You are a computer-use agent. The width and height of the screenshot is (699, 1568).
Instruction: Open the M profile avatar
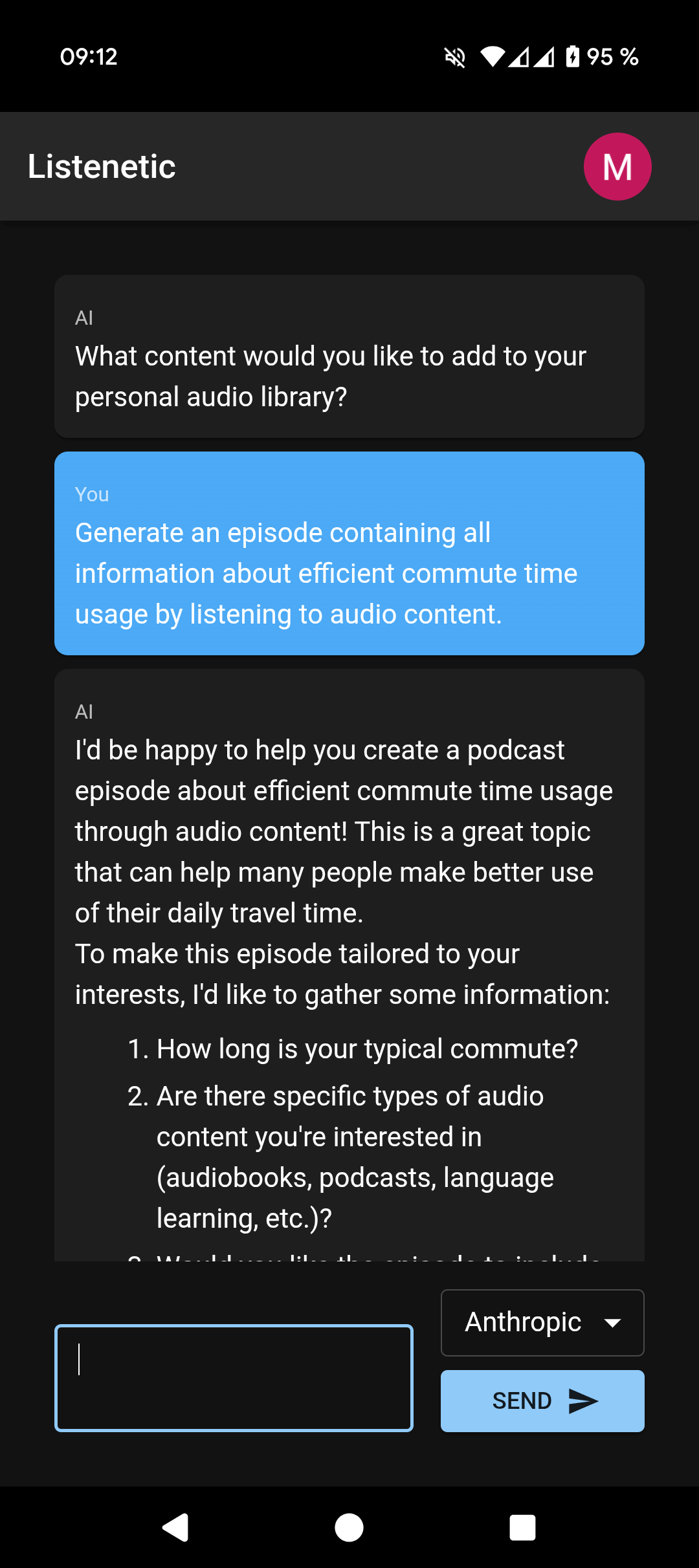(617, 166)
